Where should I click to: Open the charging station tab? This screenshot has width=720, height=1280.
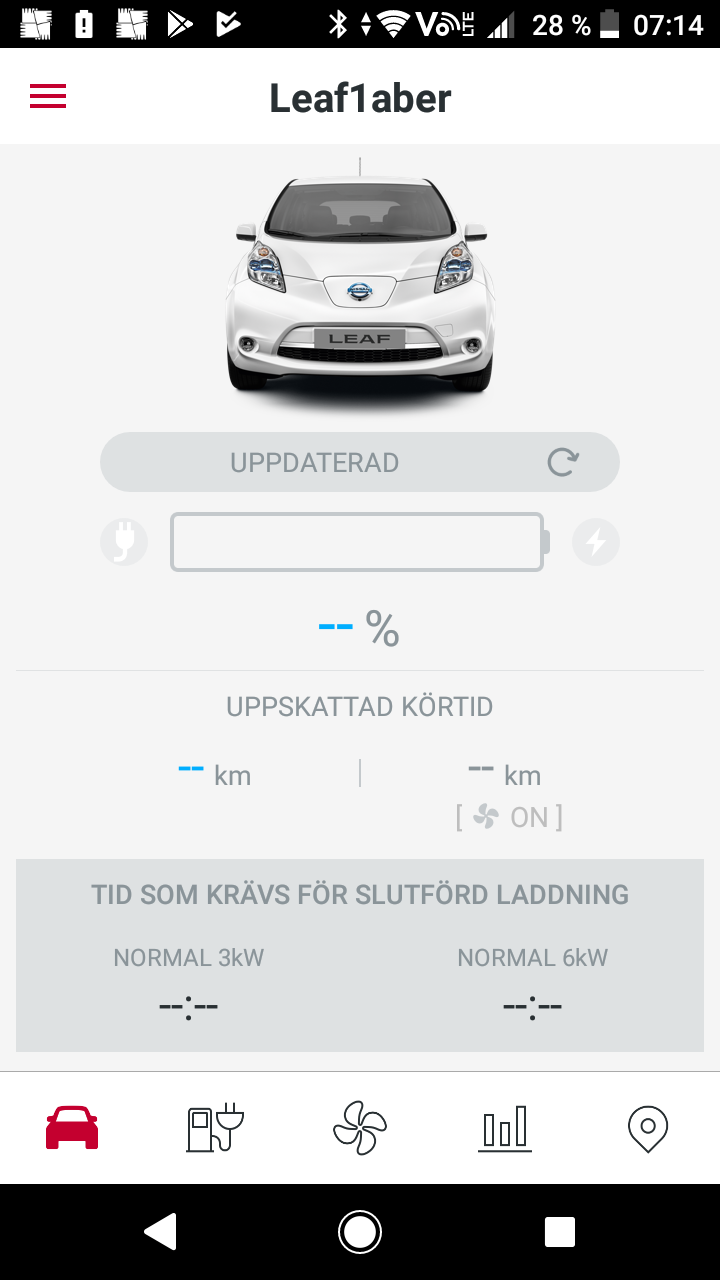[215, 1128]
